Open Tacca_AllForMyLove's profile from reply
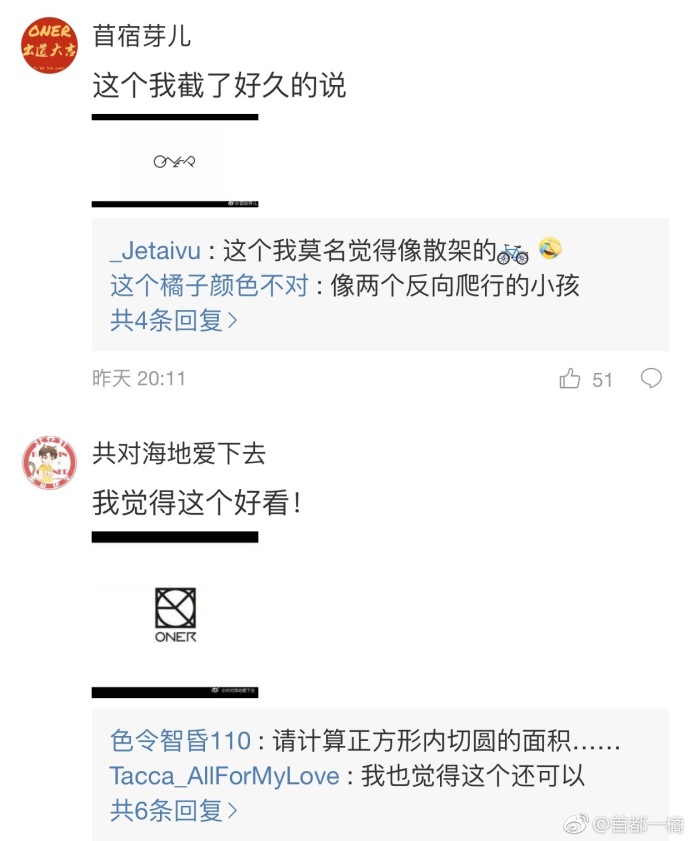 (x=224, y=776)
